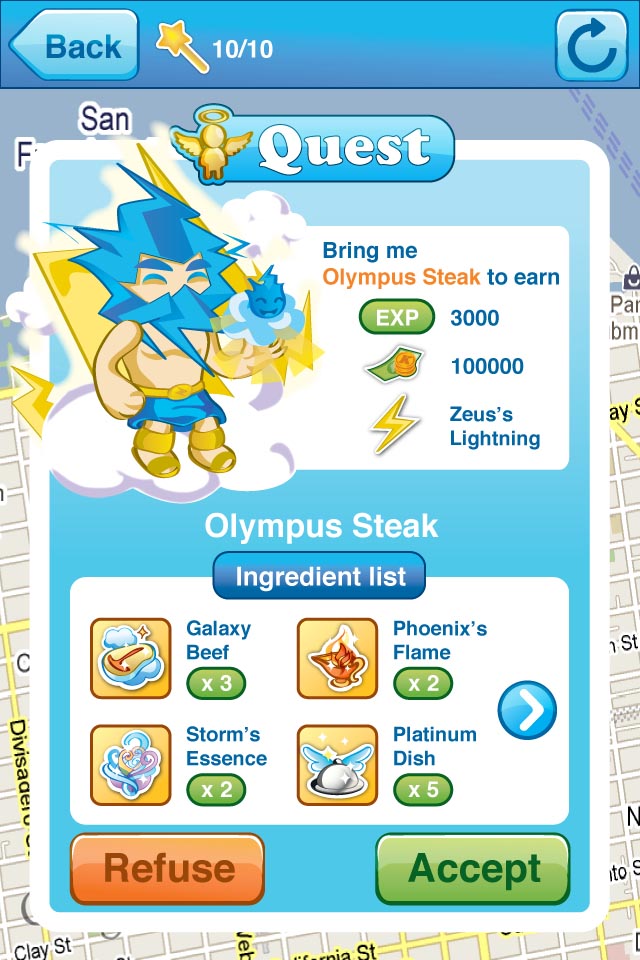Viewport: 640px width, 960px height.
Task: Refuse the Olympus Steak quest
Action: [x=167, y=868]
